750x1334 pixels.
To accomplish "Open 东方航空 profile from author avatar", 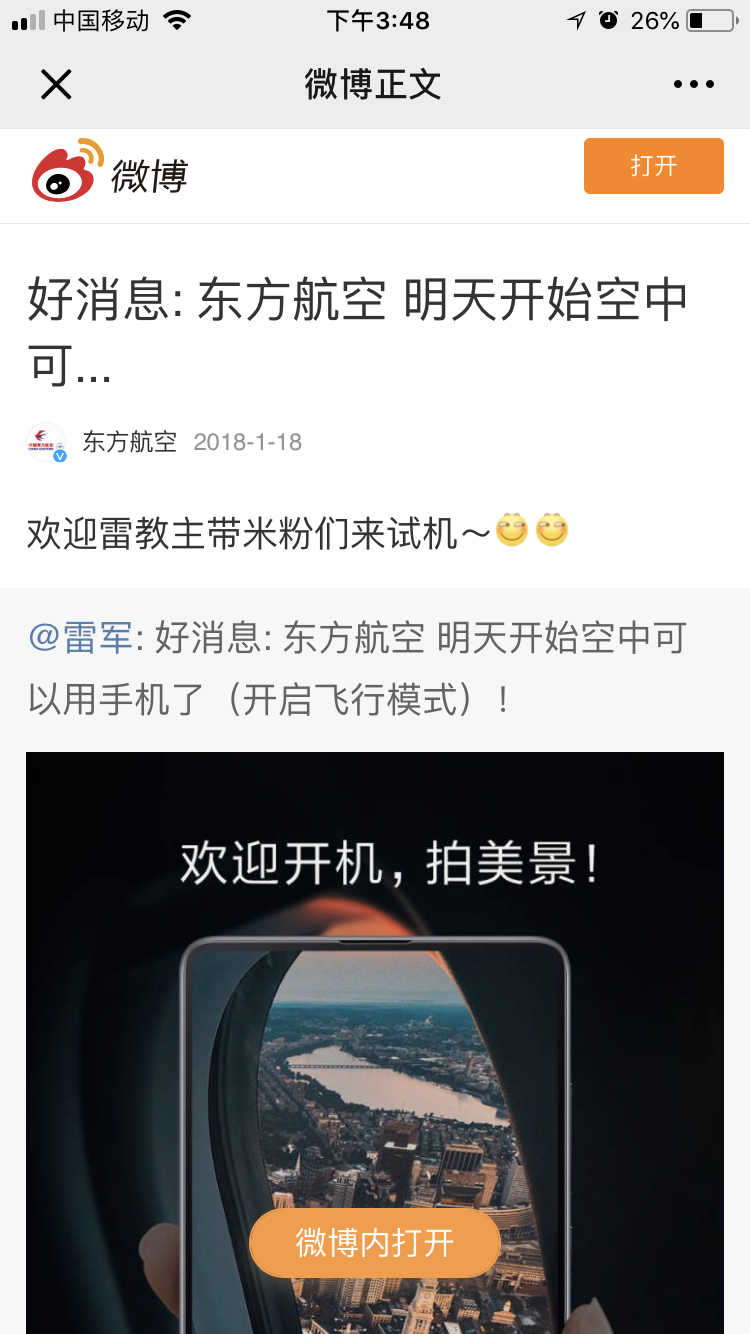I will tap(47, 442).
